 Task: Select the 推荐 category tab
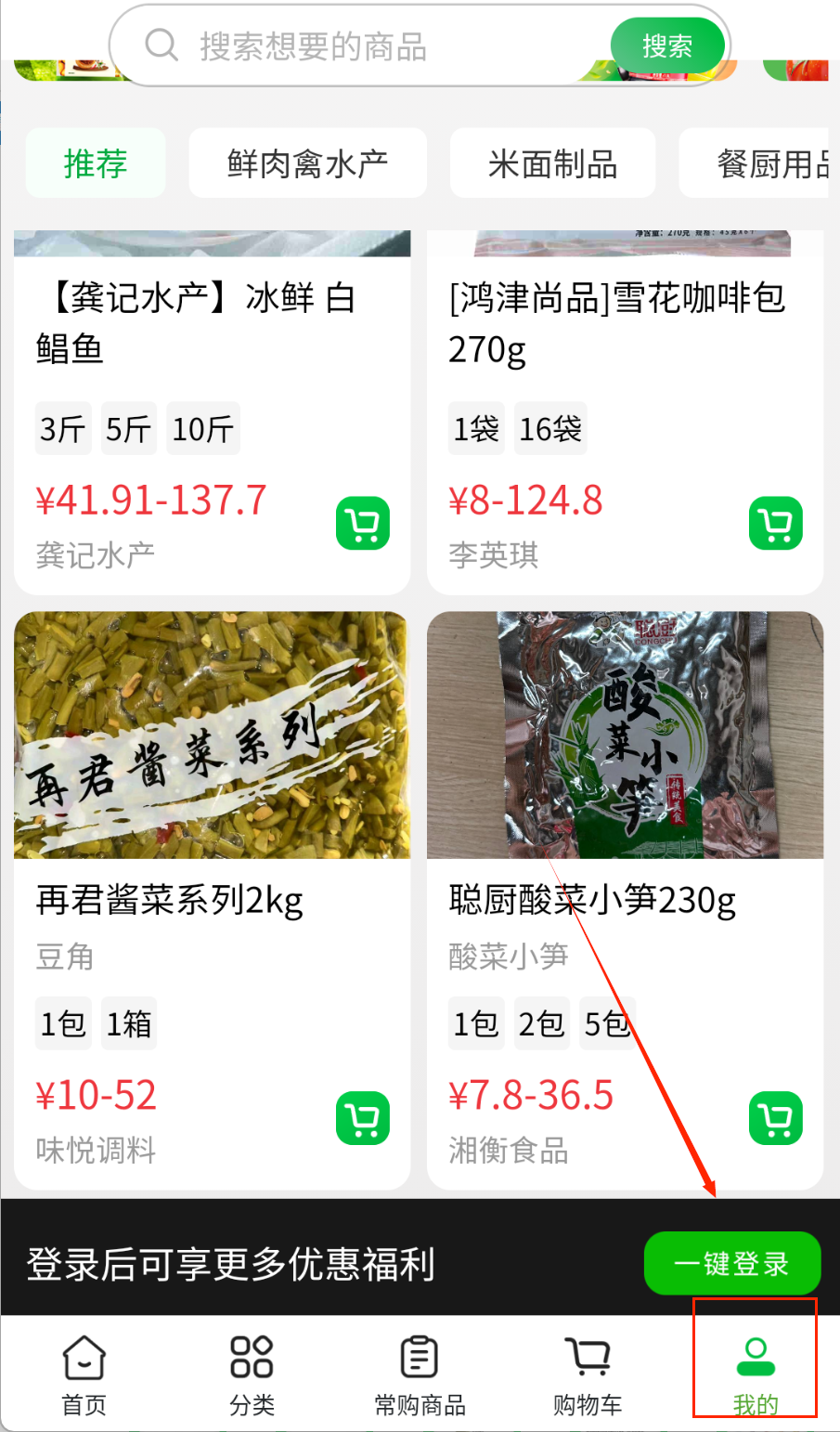96,163
